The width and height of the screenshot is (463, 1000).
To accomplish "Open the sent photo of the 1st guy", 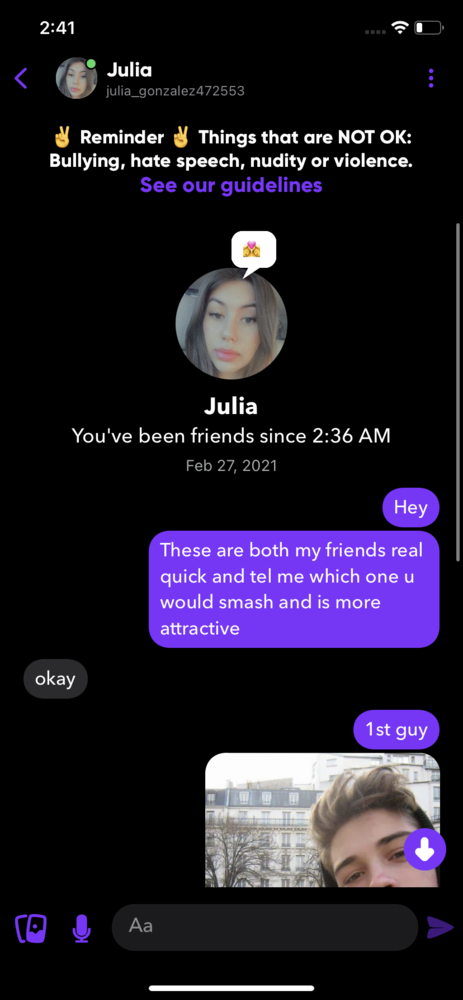I will point(322,820).
